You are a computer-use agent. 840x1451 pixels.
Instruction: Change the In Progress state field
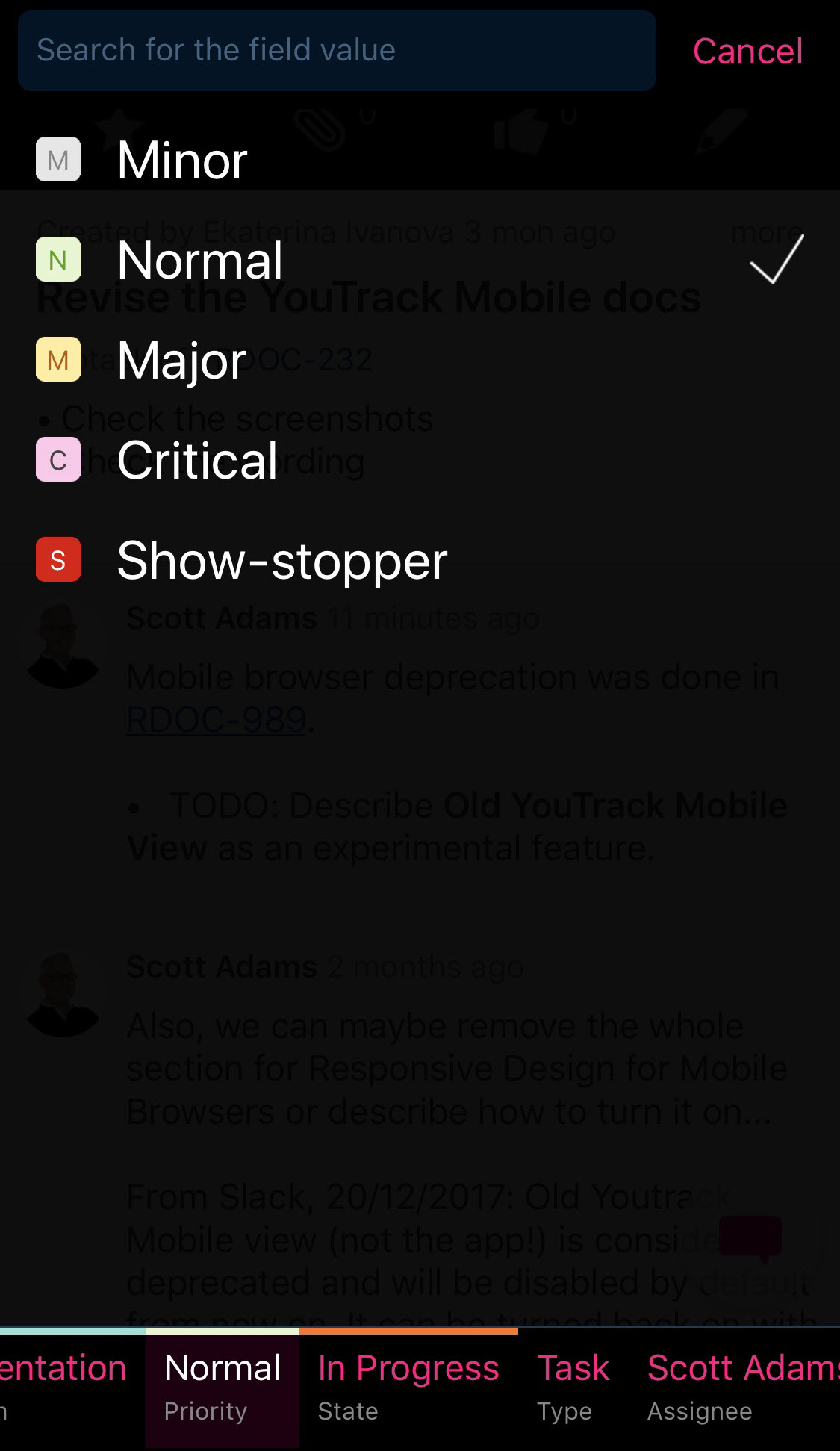point(408,1388)
